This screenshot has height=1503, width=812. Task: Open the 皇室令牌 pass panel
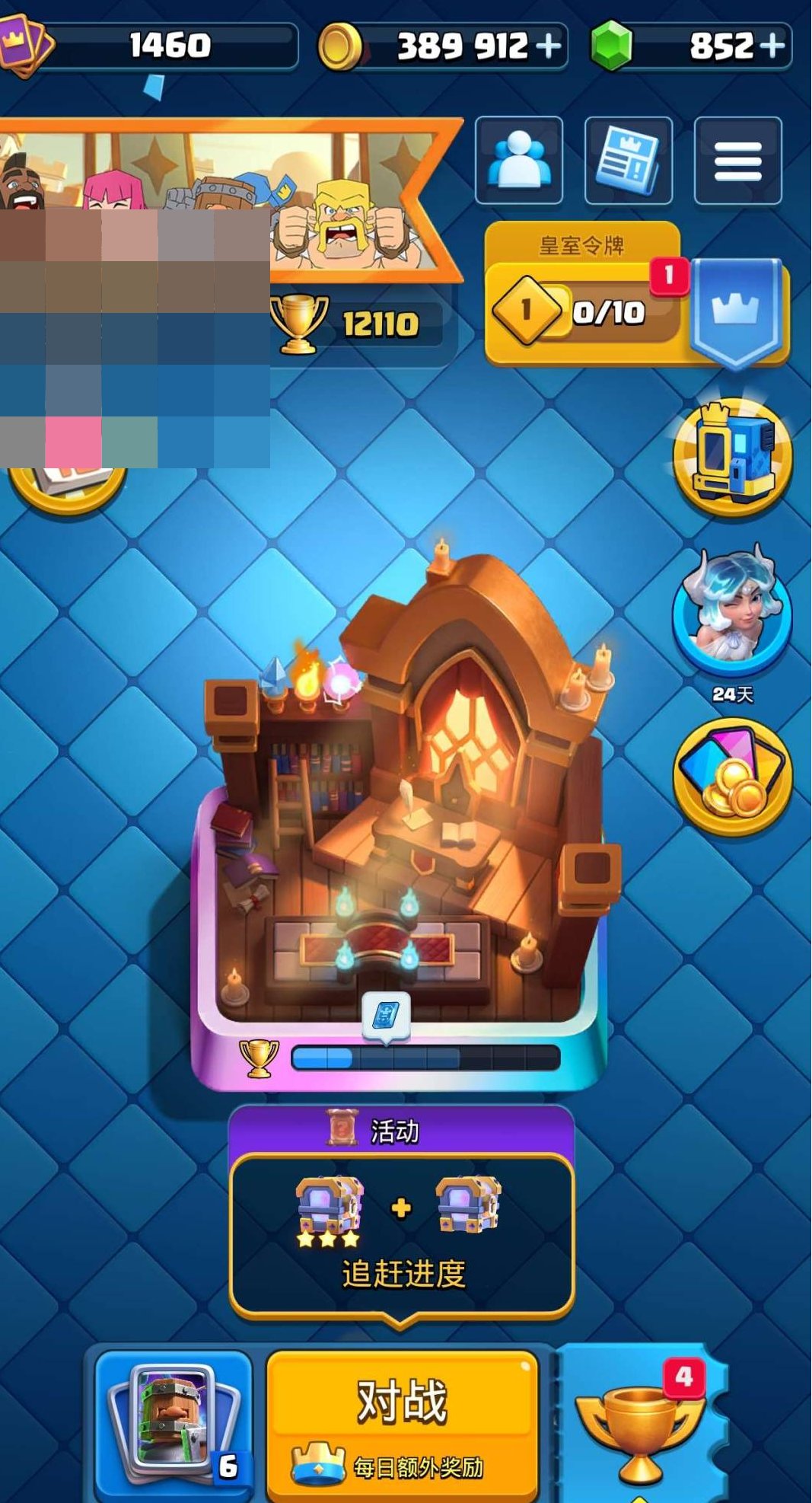[x=636, y=293]
